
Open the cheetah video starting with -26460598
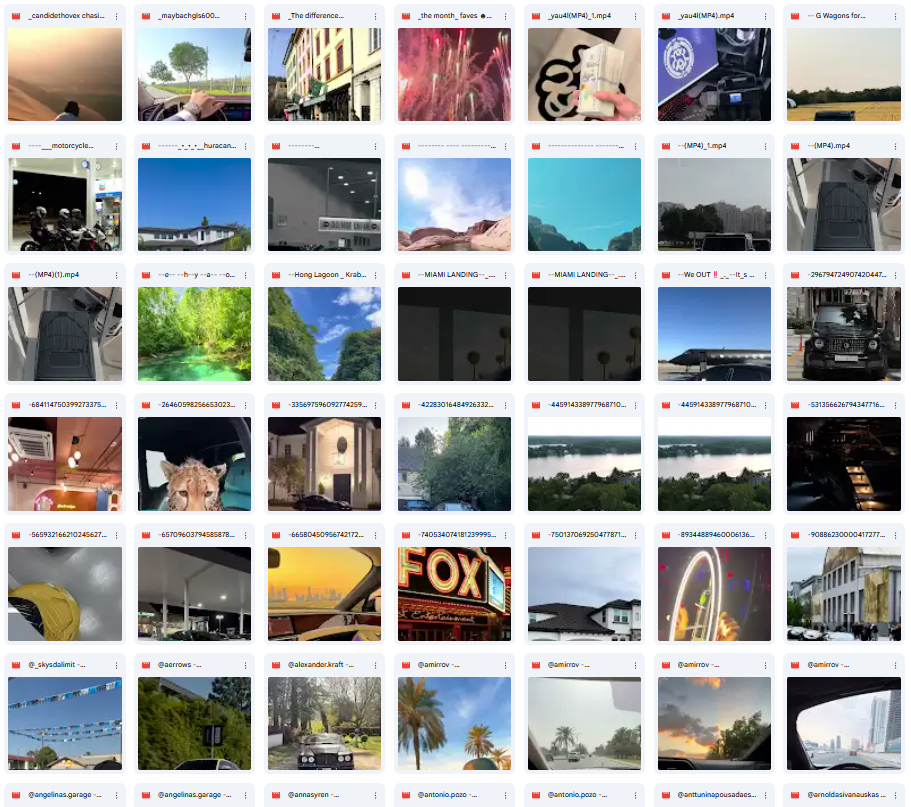pos(194,464)
